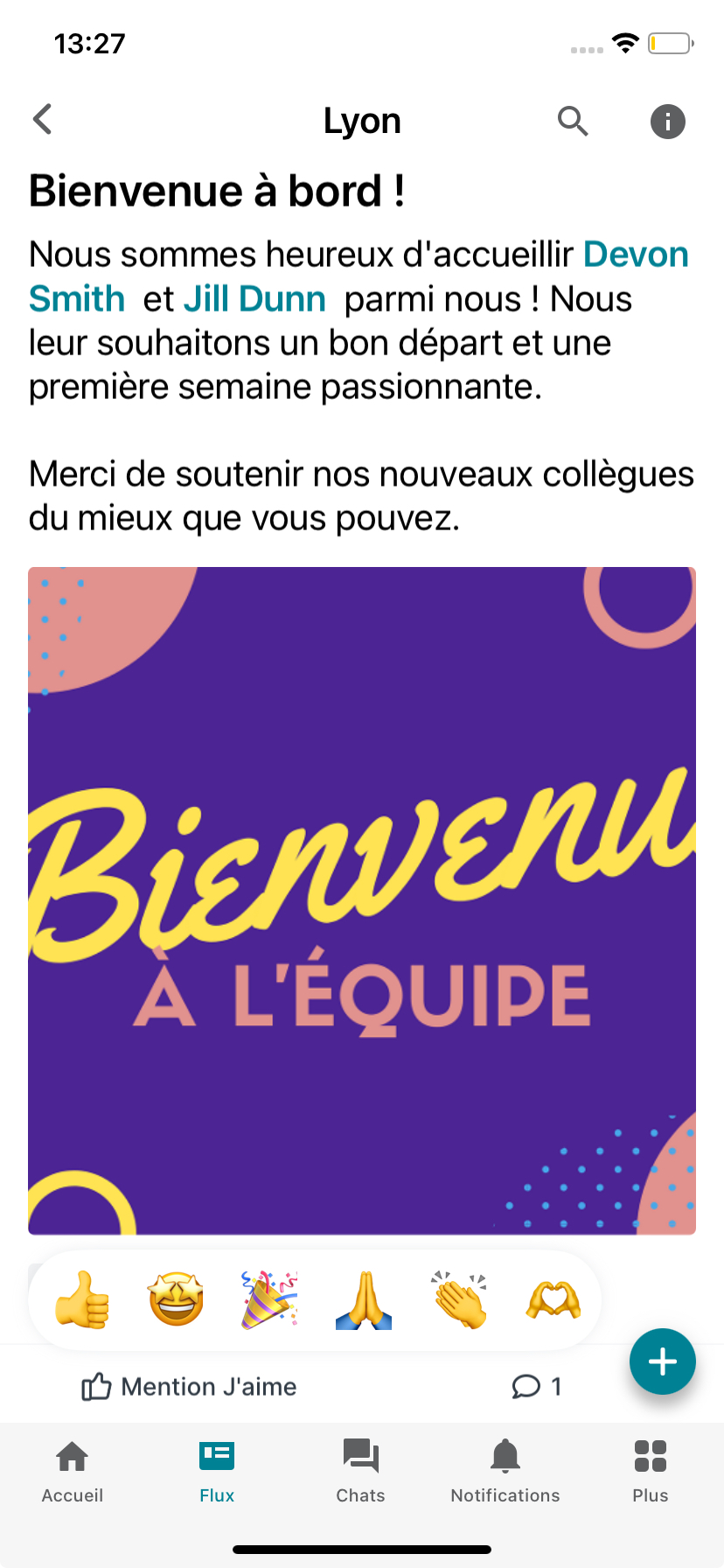Image resolution: width=724 pixels, height=1568 pixels.
Task: Switch to the Accueil tab
Action: click(73, 1472)
